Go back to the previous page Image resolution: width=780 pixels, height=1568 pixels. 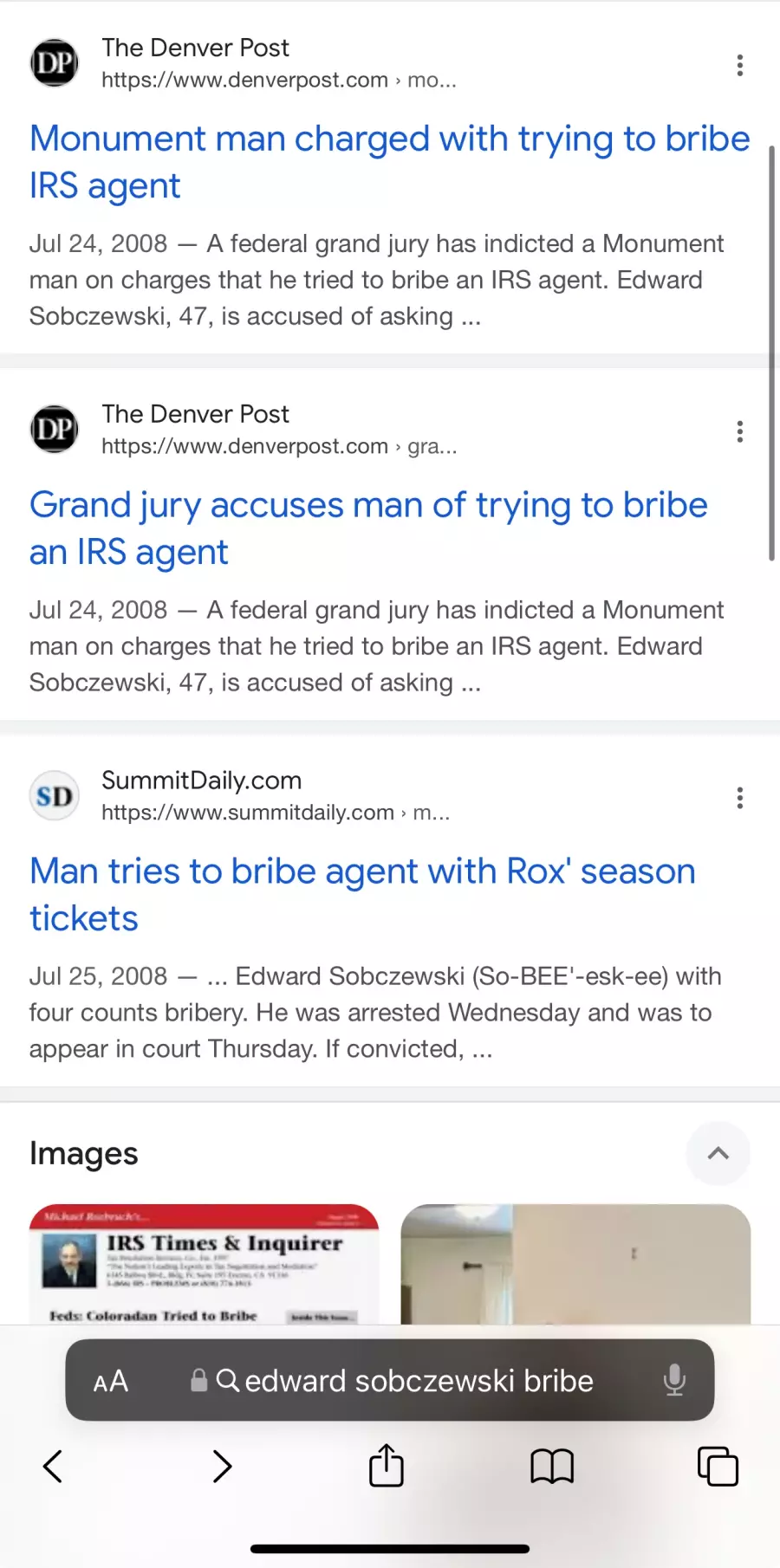[x=53, y=1467]
